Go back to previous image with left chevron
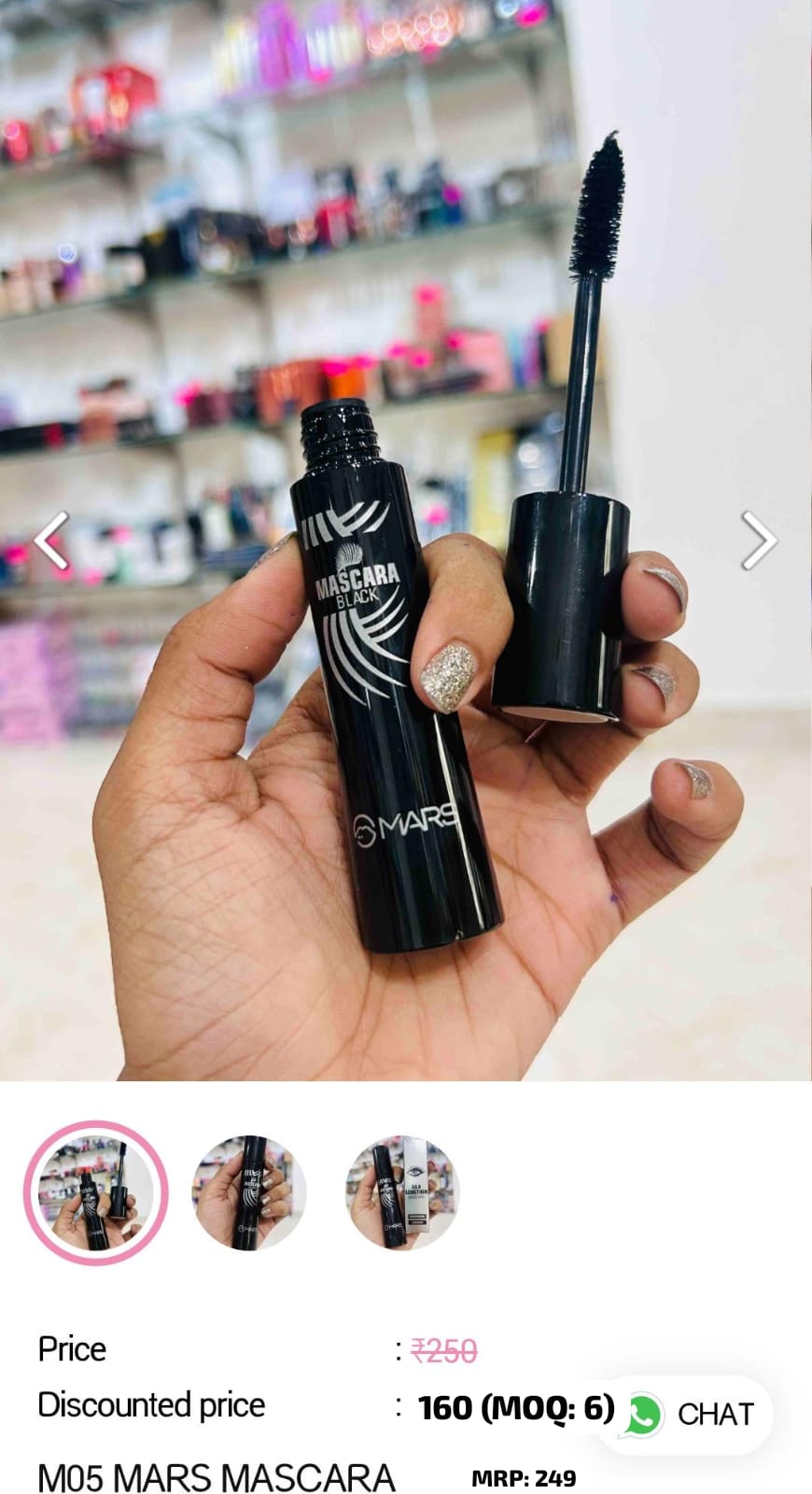This screenshot has width=812, height=1494. (53, 540)
